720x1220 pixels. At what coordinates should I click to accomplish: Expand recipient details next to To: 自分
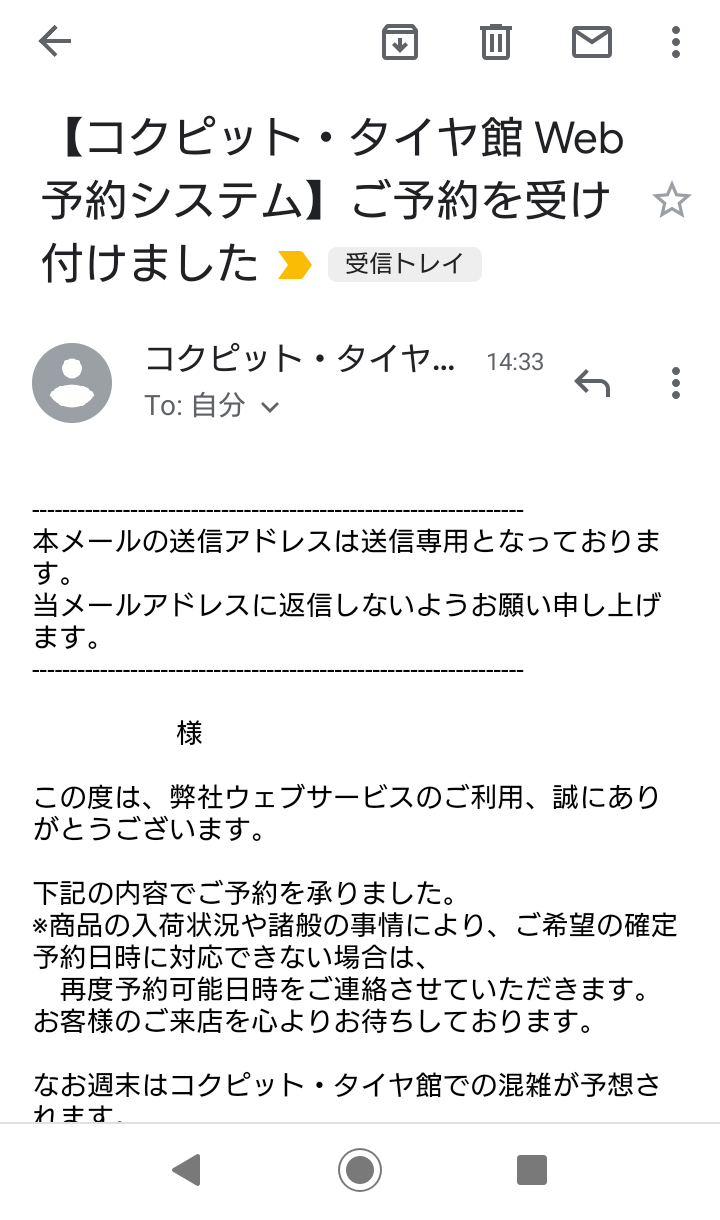tap(269, 407)
